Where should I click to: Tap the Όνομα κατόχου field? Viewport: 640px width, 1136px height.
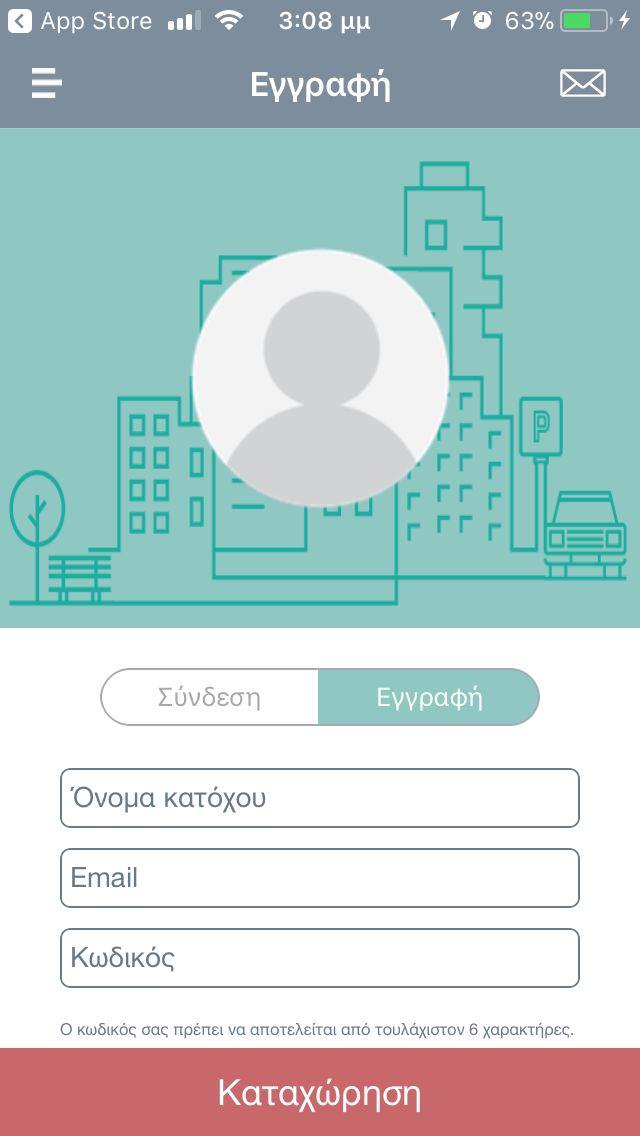pos(320,798)
